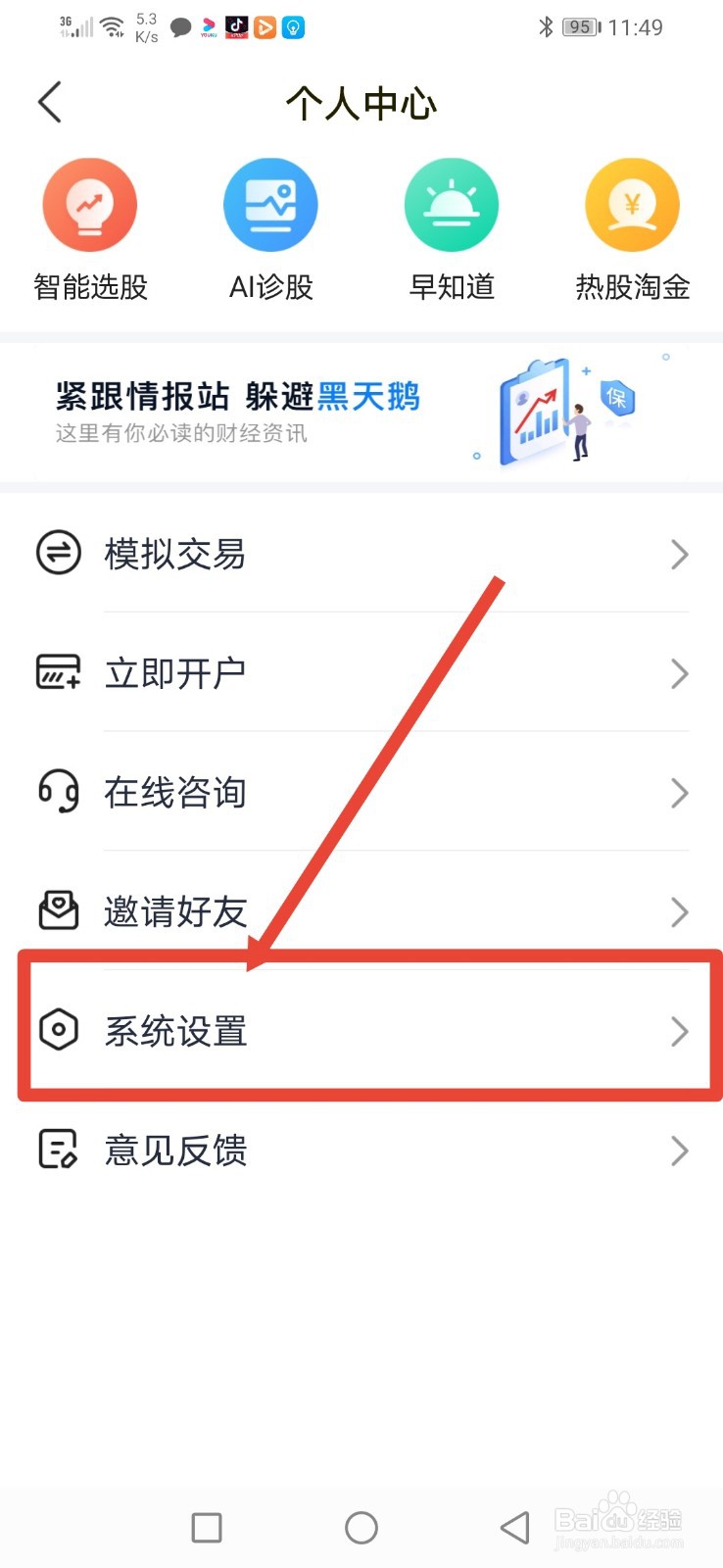Open the 智能选股 smart stock picker
This screenshot has width=723, height=1568.
tap(90, 204)
